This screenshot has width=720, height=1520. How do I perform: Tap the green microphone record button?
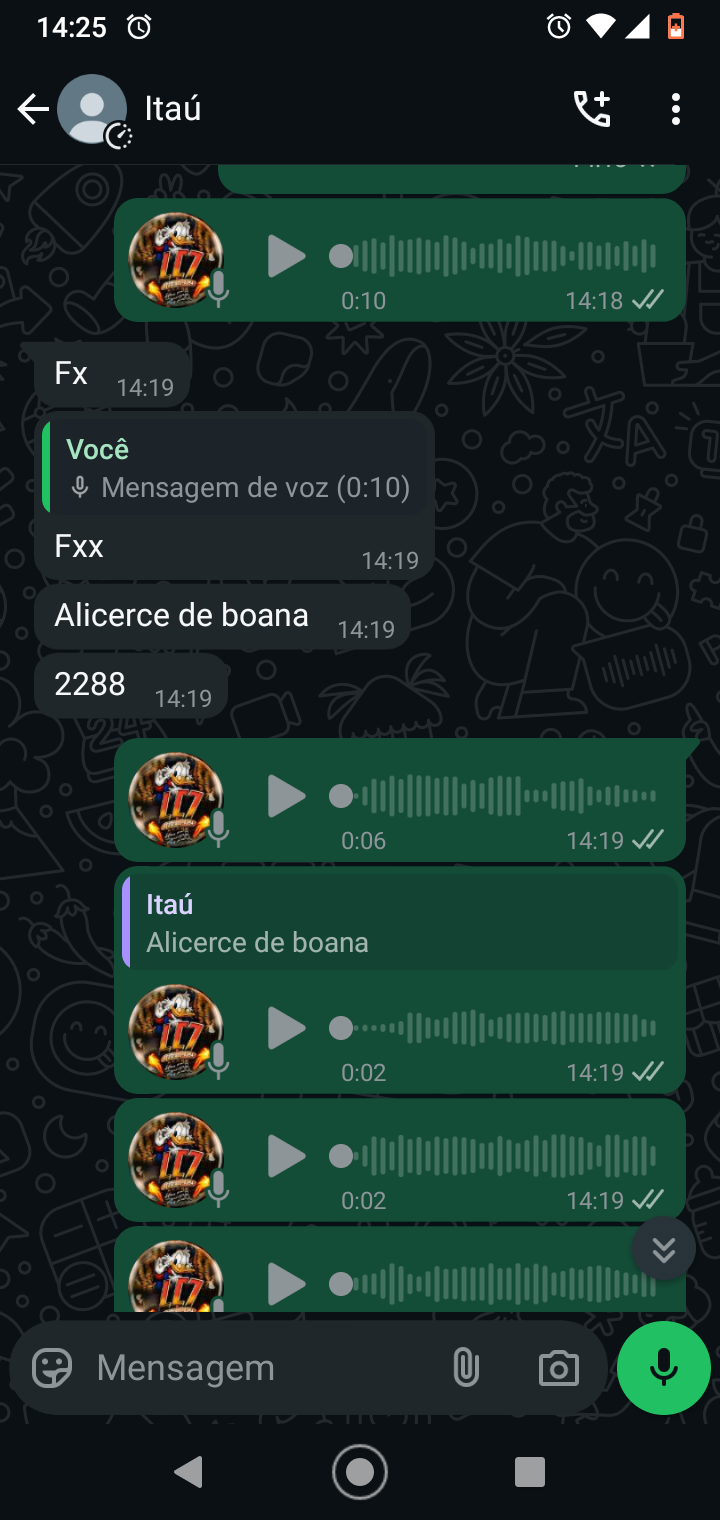pos(664,1367)
